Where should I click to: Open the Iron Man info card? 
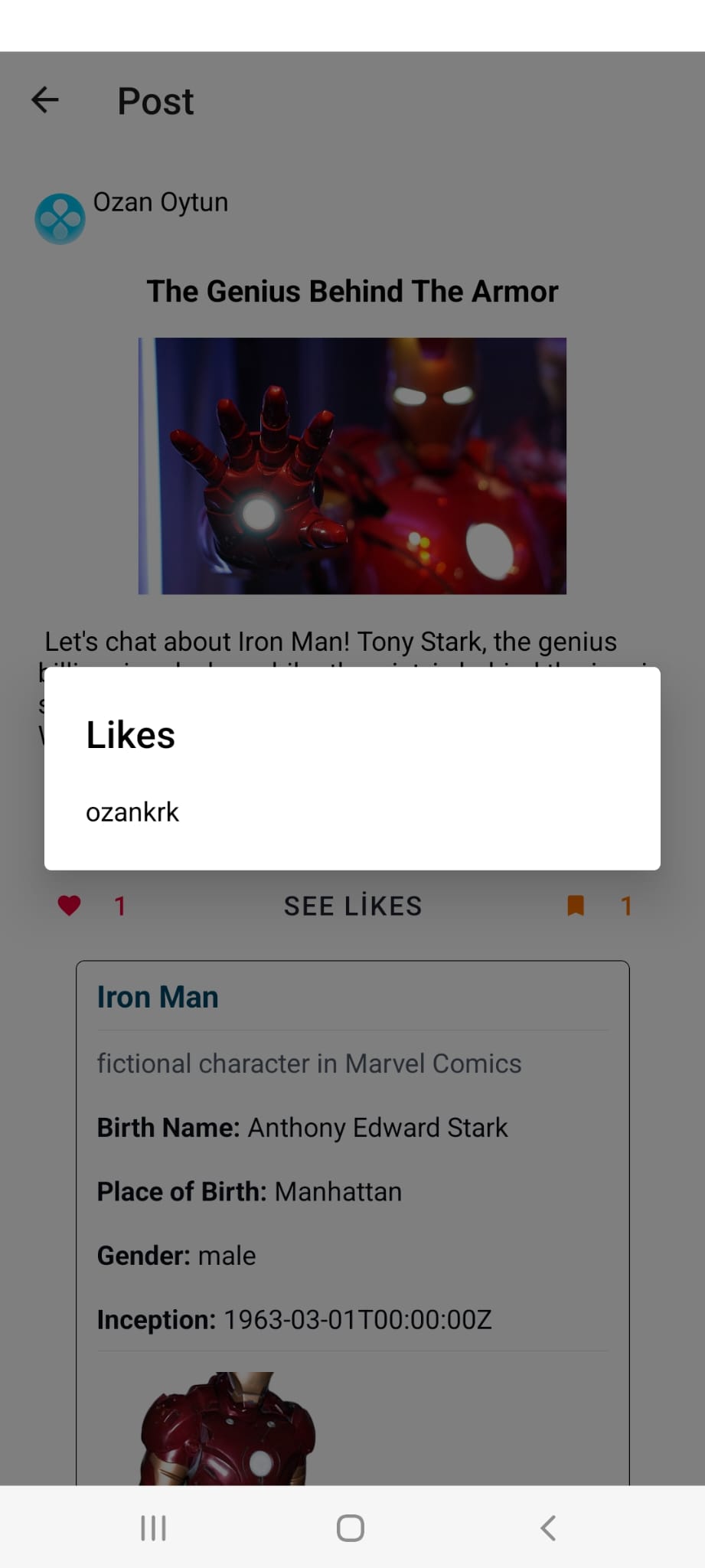point(158,997)
